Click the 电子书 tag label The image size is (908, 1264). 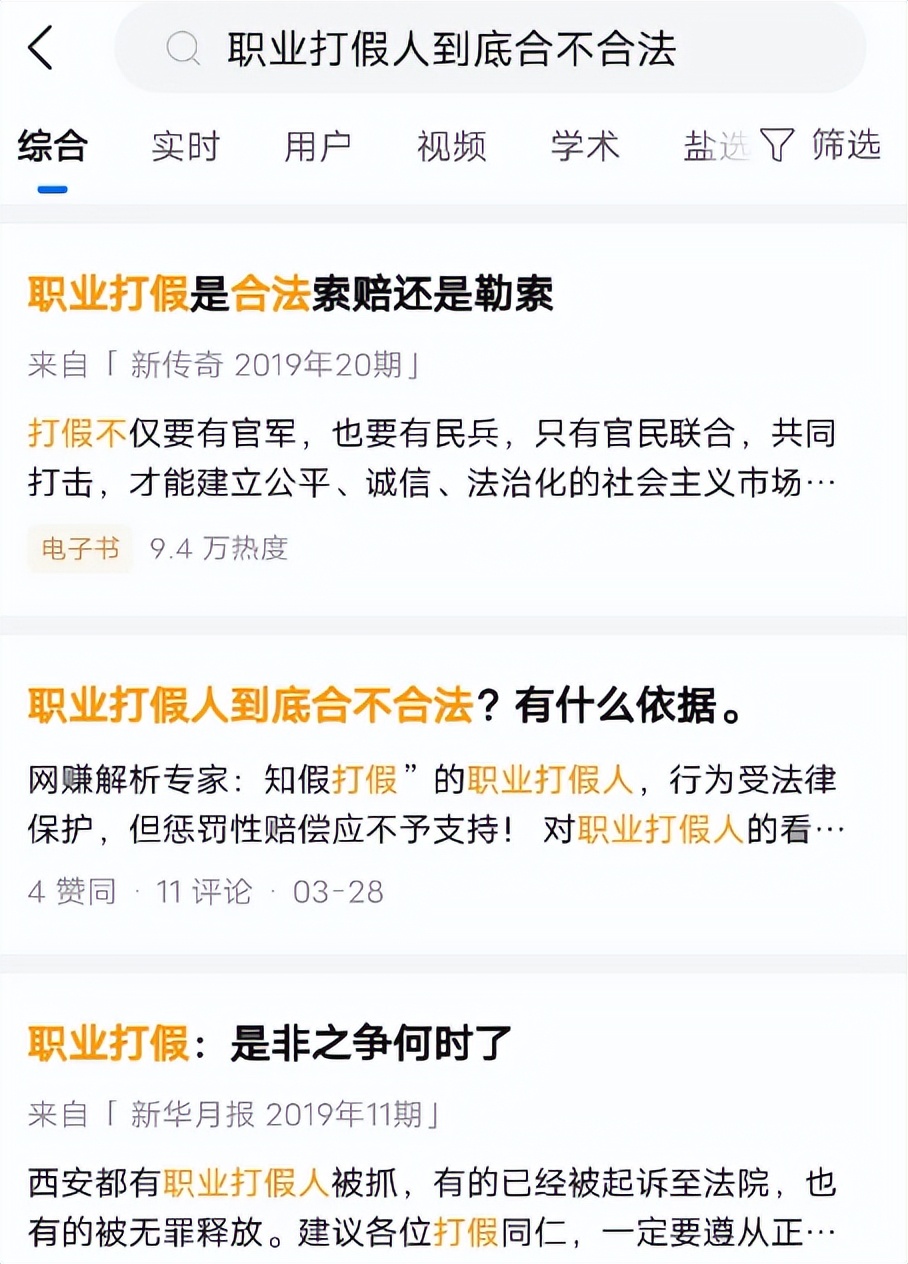(79, 548)
